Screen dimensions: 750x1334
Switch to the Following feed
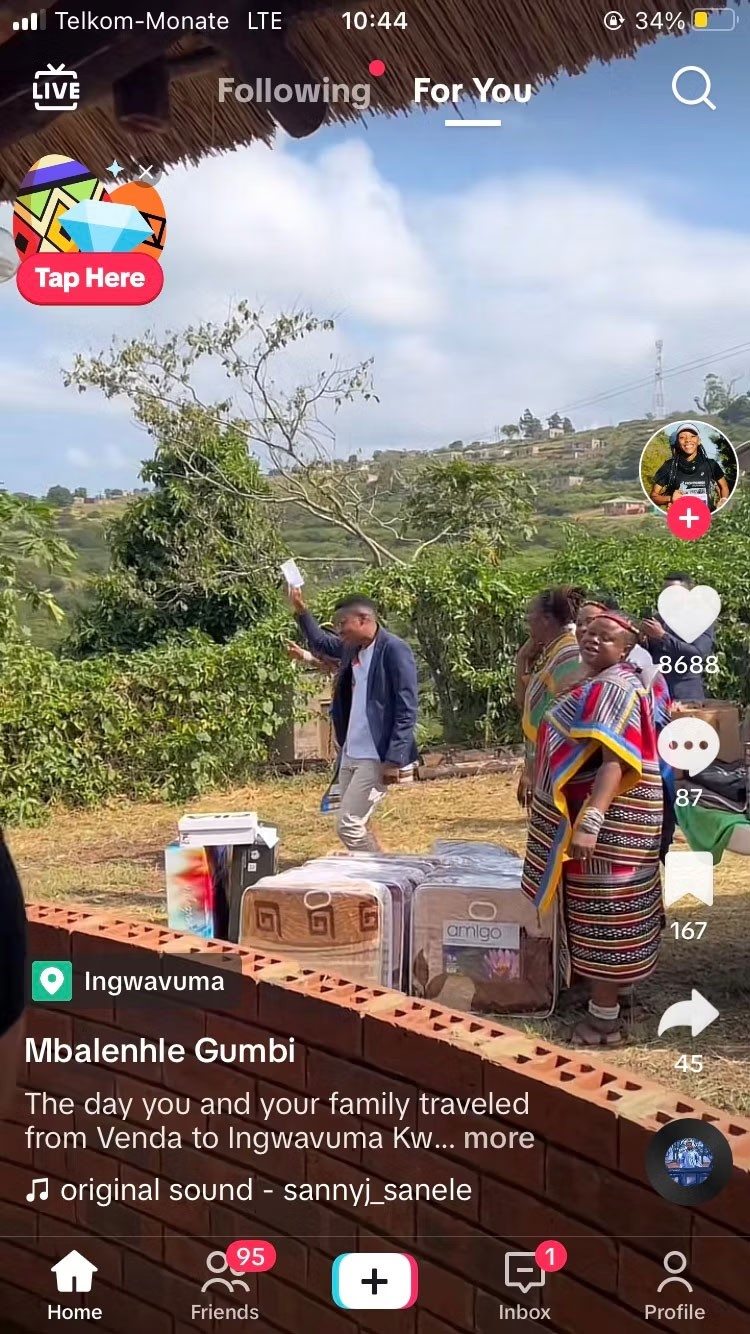click(x=294, y=91)
